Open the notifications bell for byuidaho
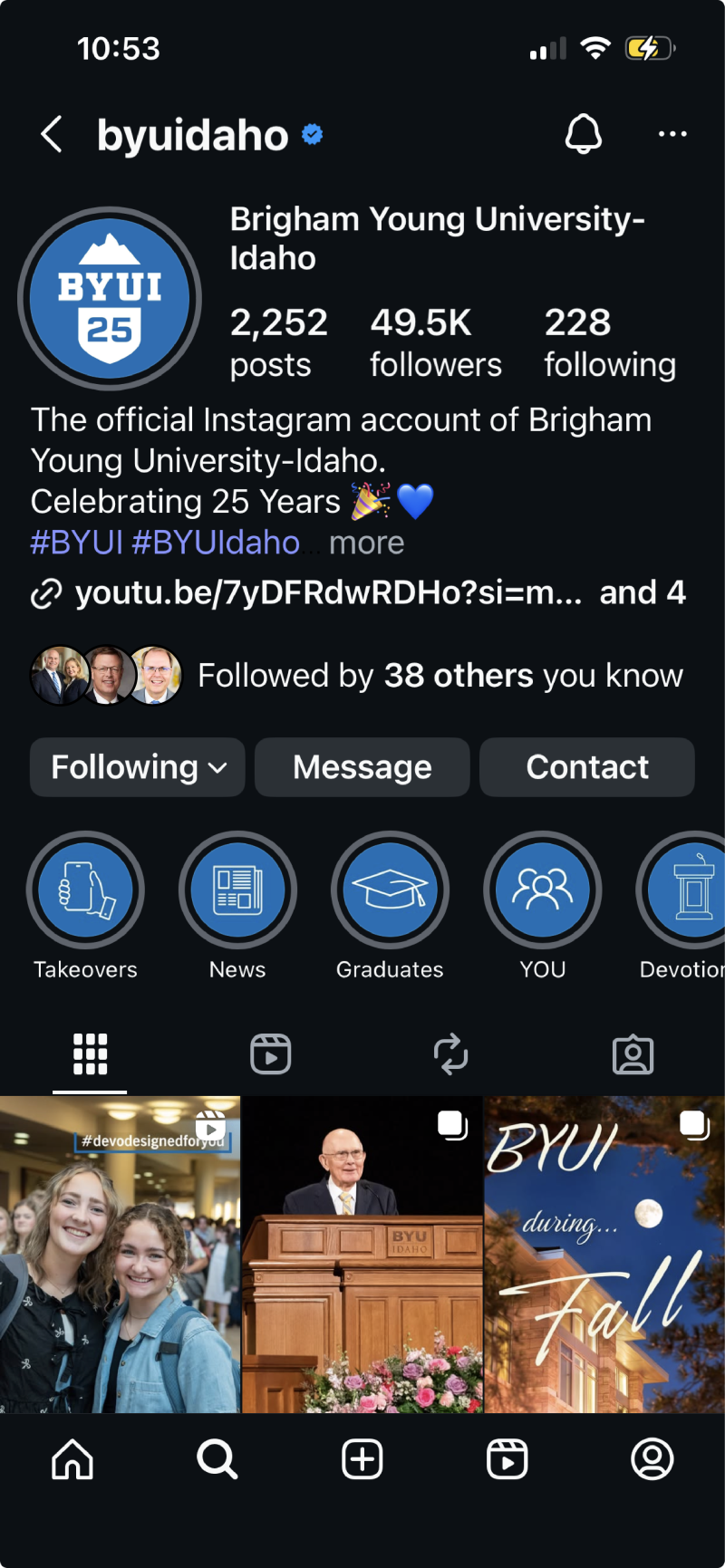 583,134
